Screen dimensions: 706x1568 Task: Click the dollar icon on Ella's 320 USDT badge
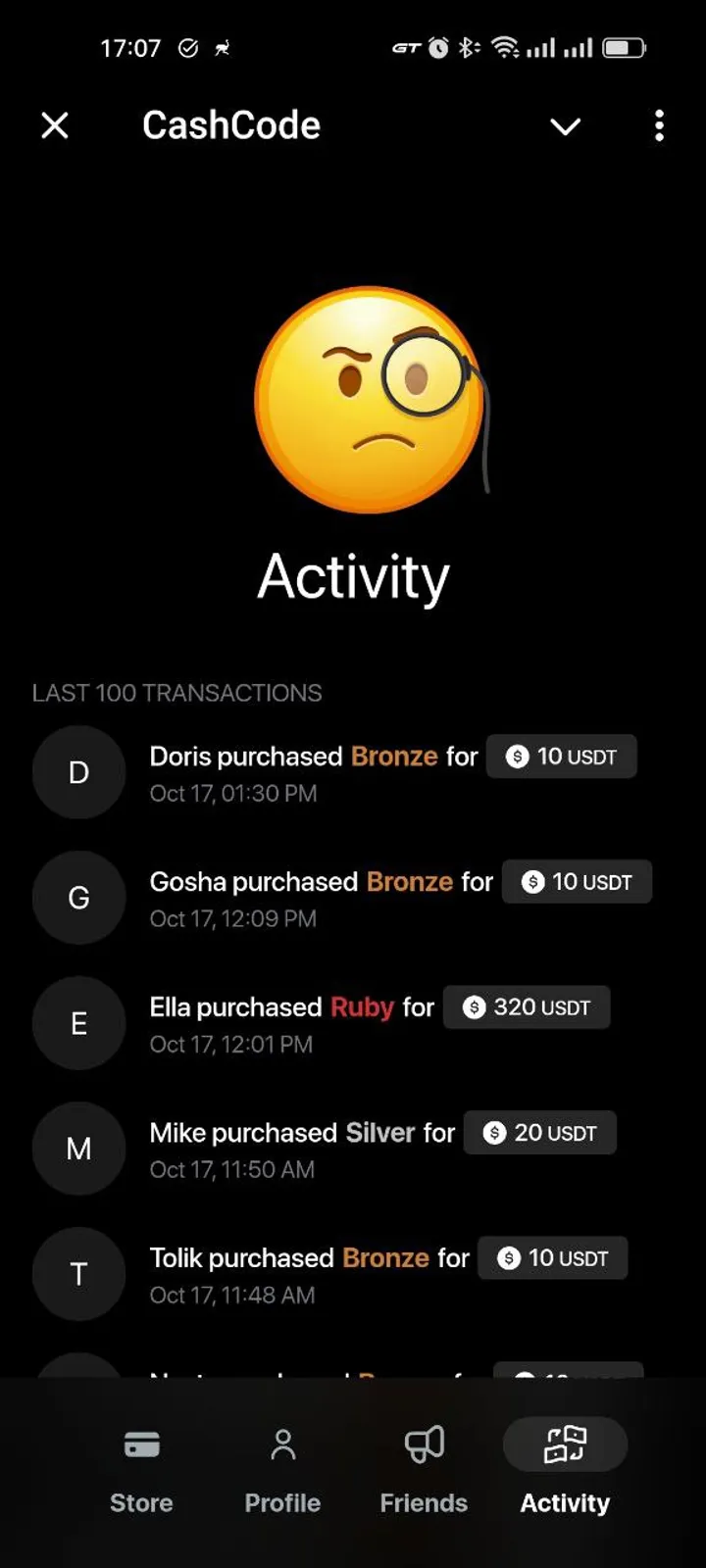click(x=476, y=1006)
